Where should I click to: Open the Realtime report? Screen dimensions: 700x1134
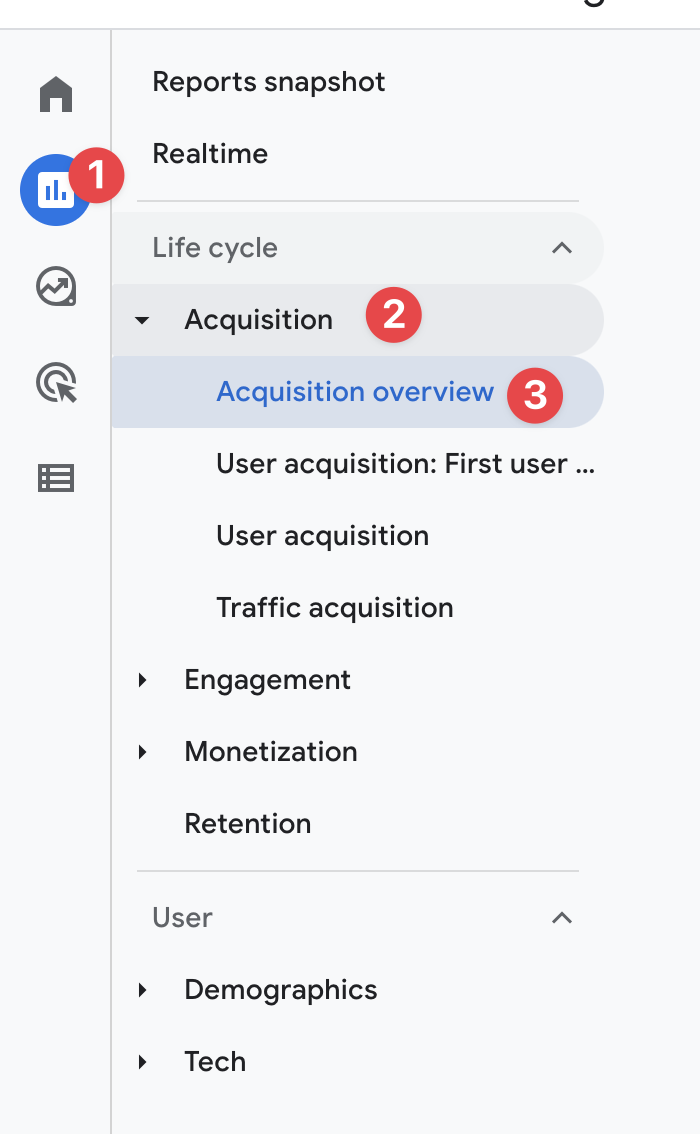point(210,153)
